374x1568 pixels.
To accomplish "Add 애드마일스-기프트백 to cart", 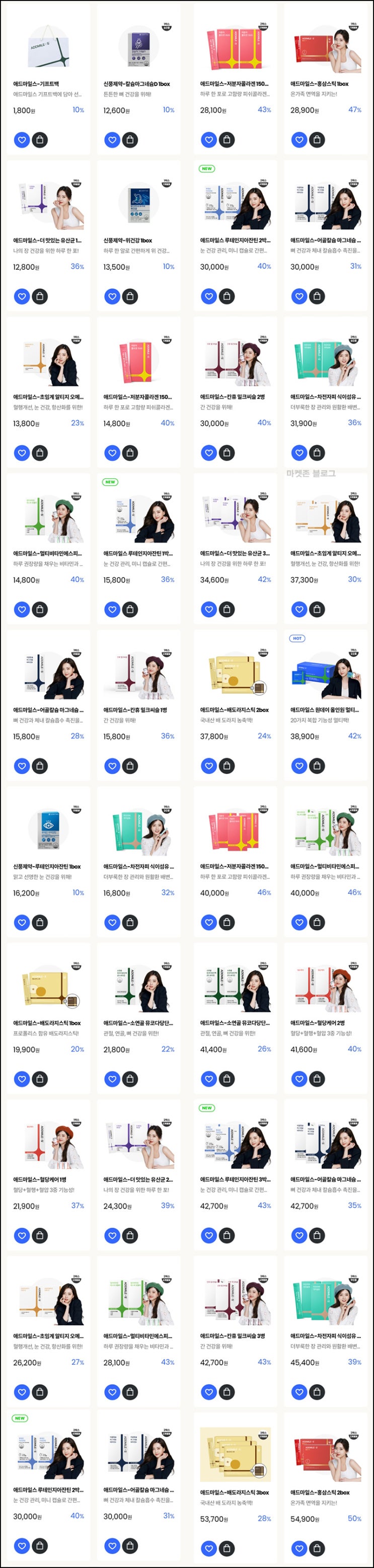I will tap(40, 140).
